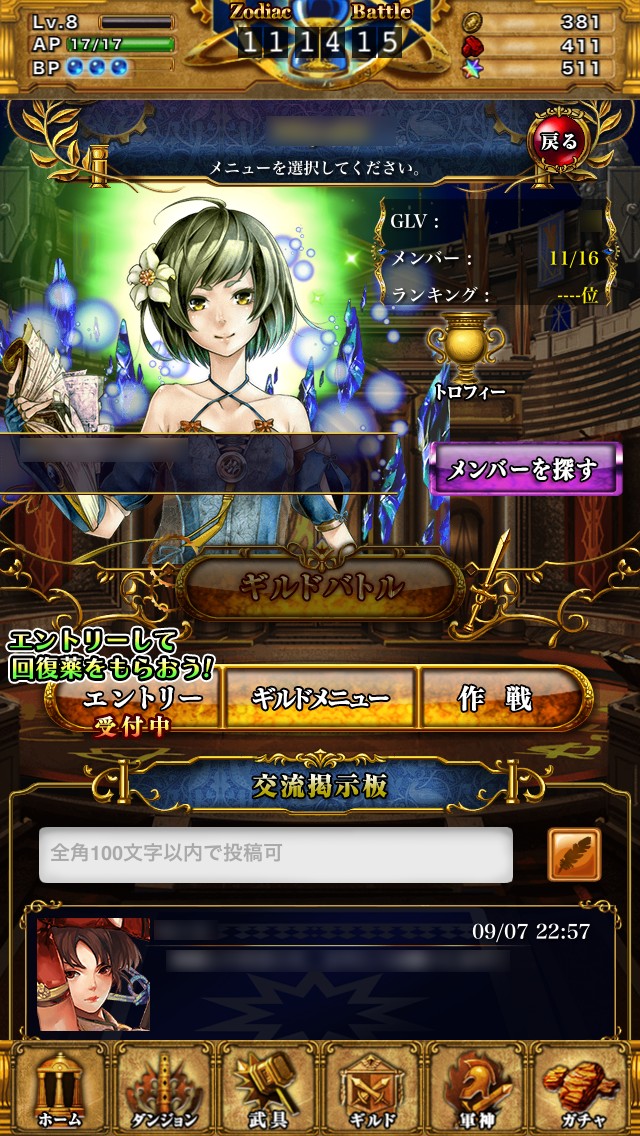
Task: Open ギルドメニュー guild menu
Action: 320,698
